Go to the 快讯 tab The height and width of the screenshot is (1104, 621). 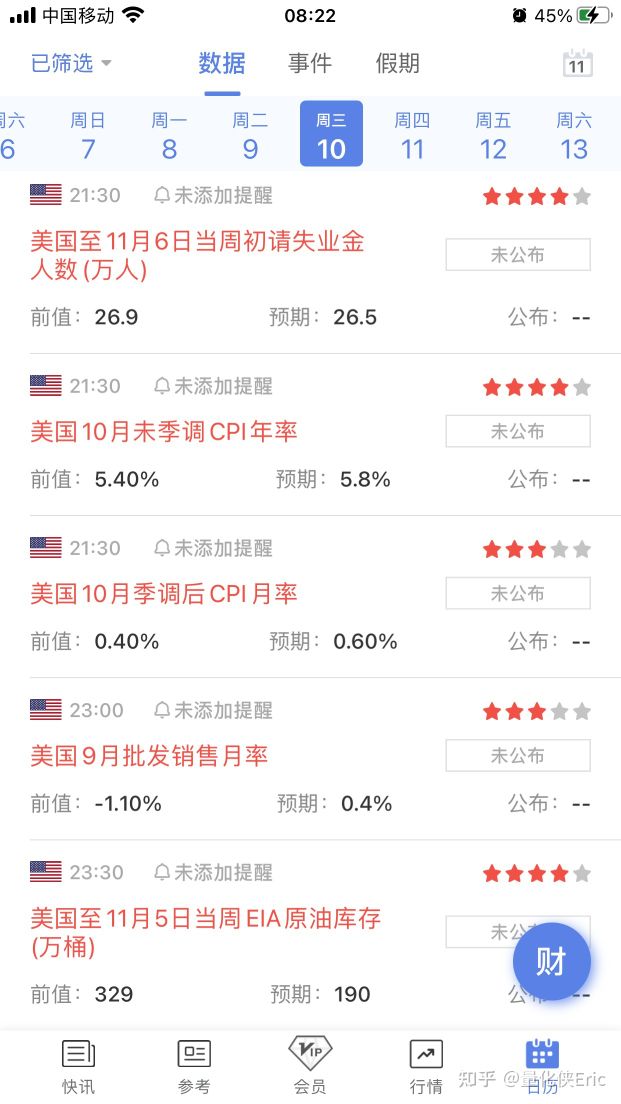pos(78,1066)
